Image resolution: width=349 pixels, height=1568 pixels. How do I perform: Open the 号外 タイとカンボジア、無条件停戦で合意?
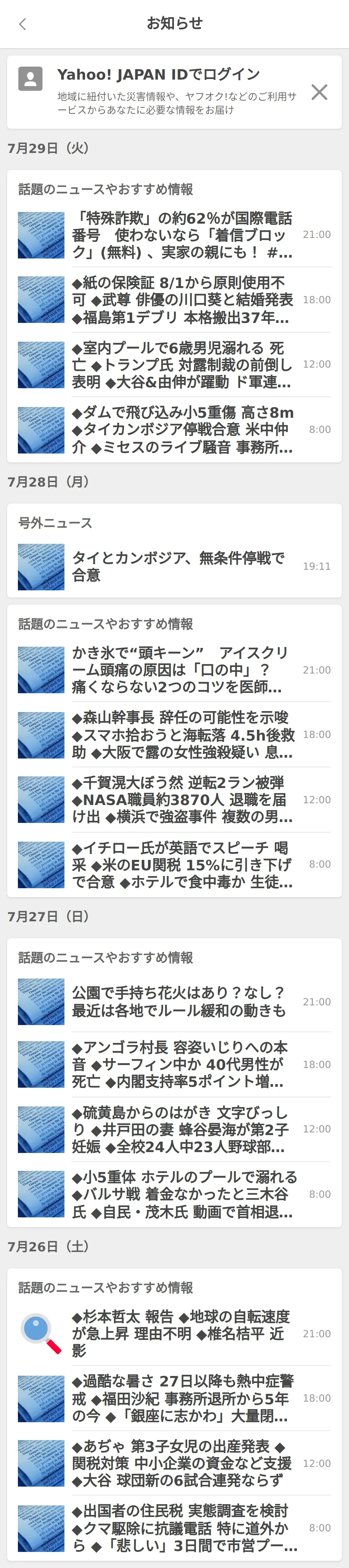coord(182,567)
